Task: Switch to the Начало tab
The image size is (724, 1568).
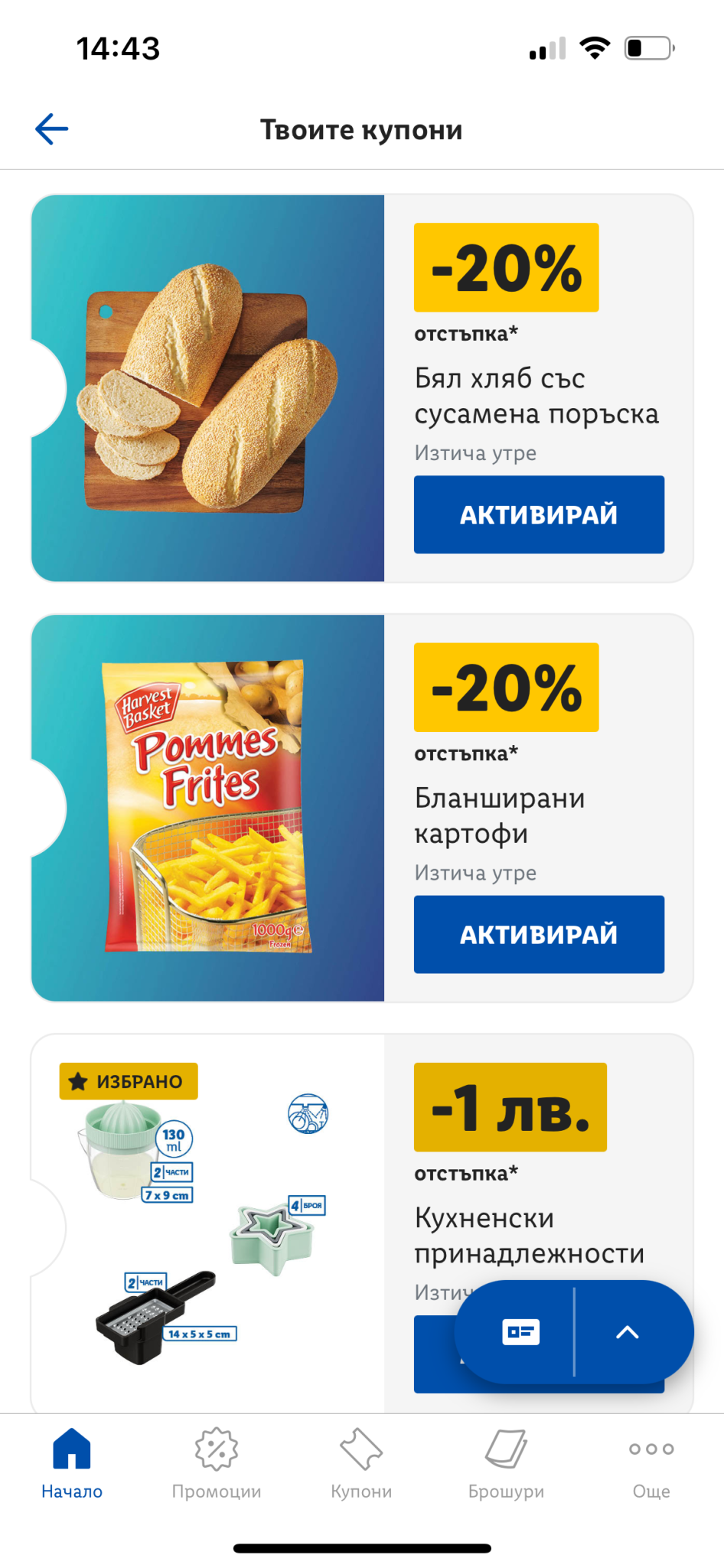Action: coord(72,1462)
